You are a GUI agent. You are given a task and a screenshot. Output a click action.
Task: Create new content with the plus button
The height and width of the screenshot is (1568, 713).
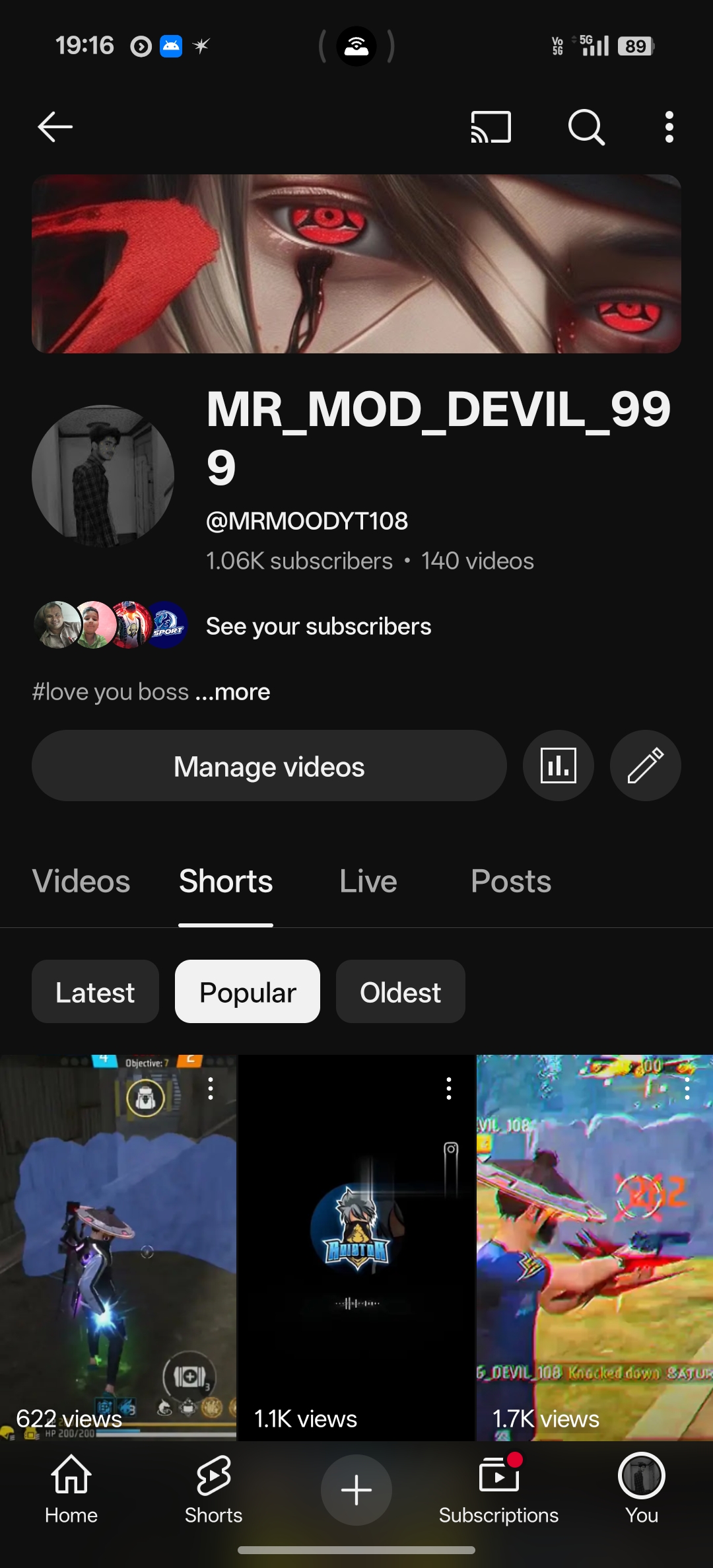(x=356, y=1490)
